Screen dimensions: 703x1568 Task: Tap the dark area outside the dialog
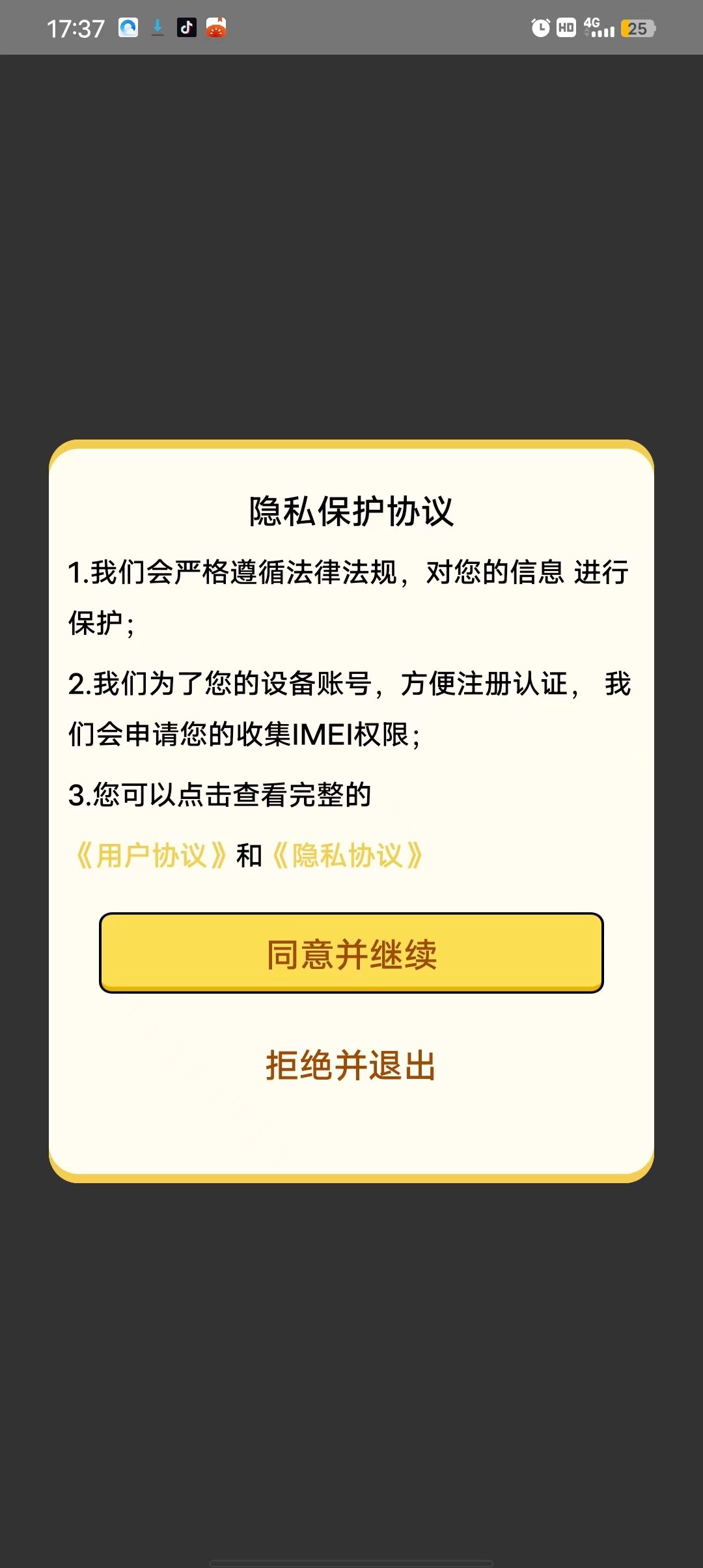point(351,228)
